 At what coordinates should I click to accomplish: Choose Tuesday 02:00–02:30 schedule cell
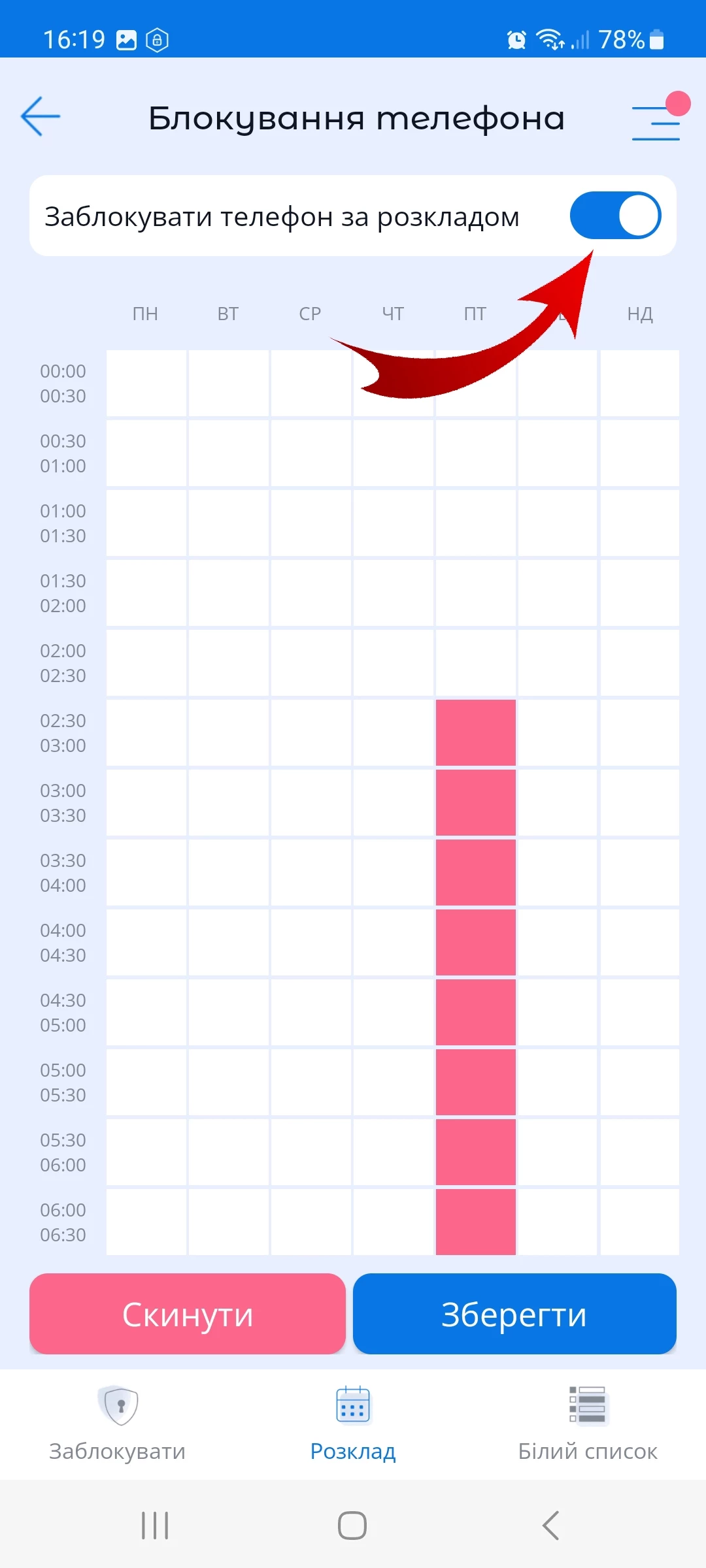click(229, 663)
